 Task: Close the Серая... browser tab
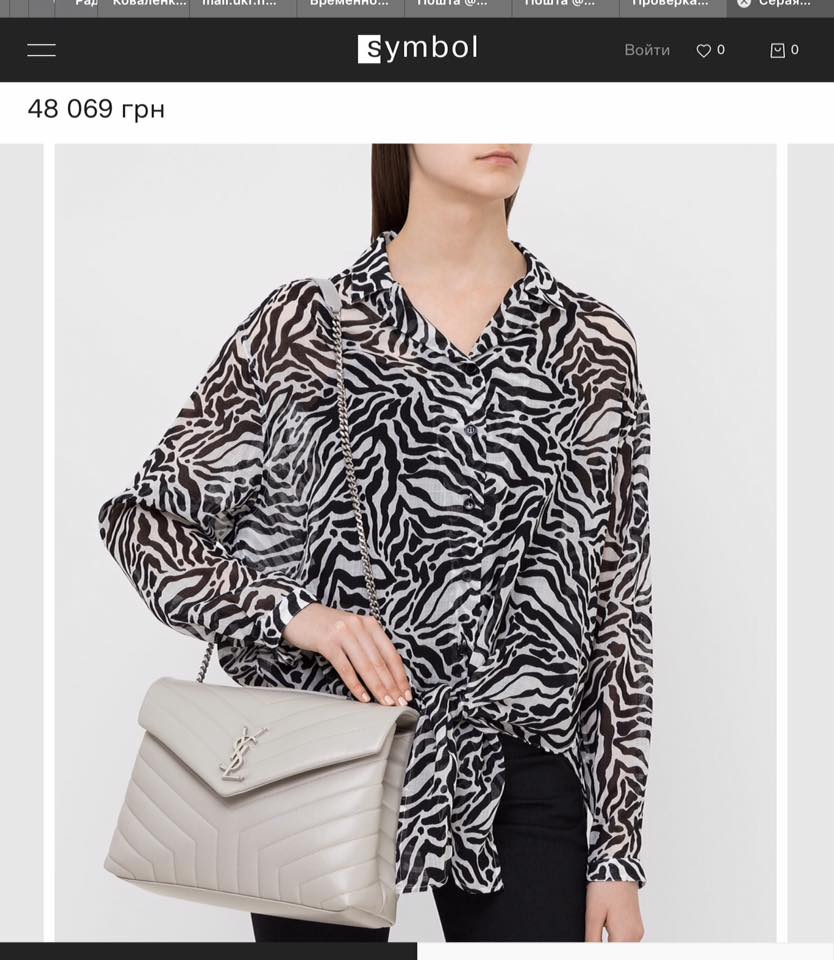coord(743,4)
